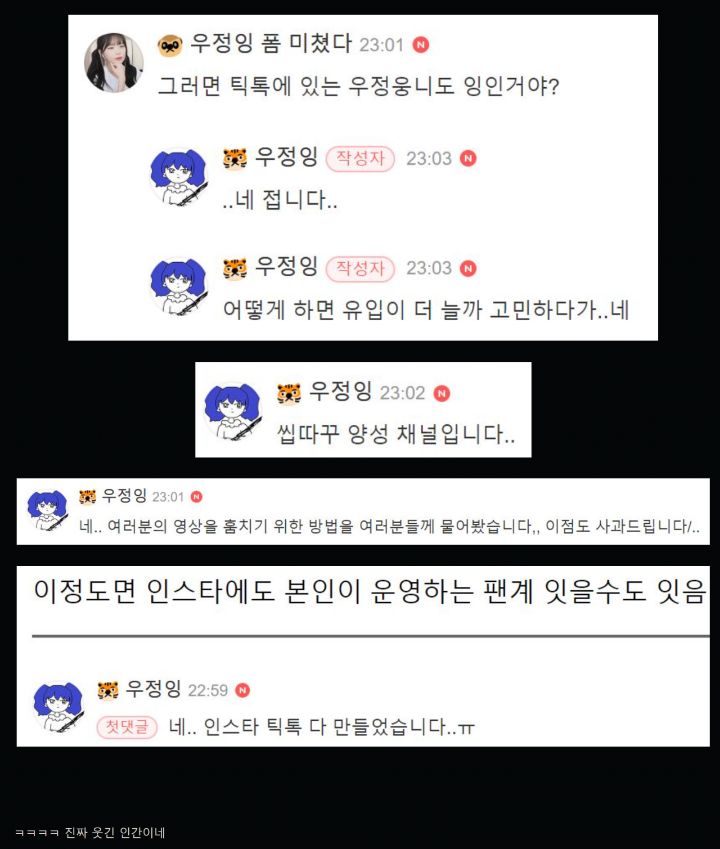Click the raccoon emoji next to 우정잉 폼 미쳤다
The width and height of the screenshot is (720, 849).
(x=168, y=45)
